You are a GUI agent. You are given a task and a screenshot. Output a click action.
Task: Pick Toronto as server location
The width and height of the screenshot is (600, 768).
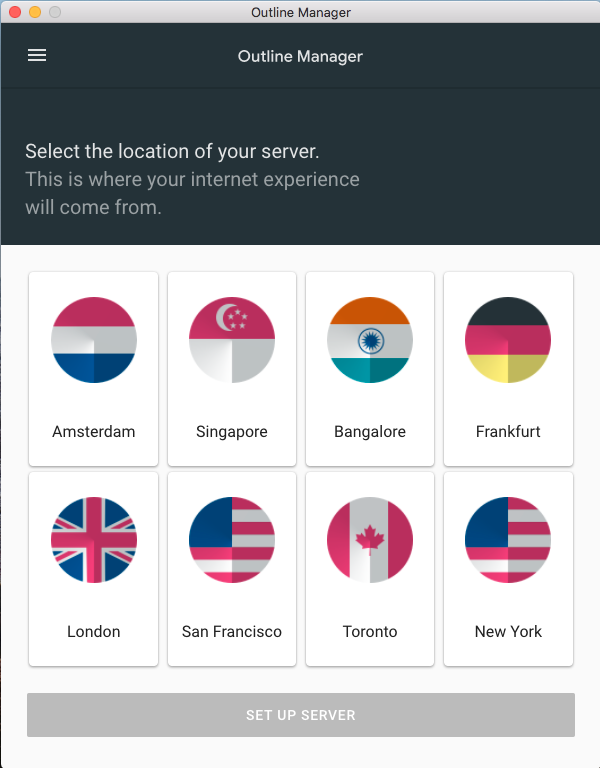[370, 568]
